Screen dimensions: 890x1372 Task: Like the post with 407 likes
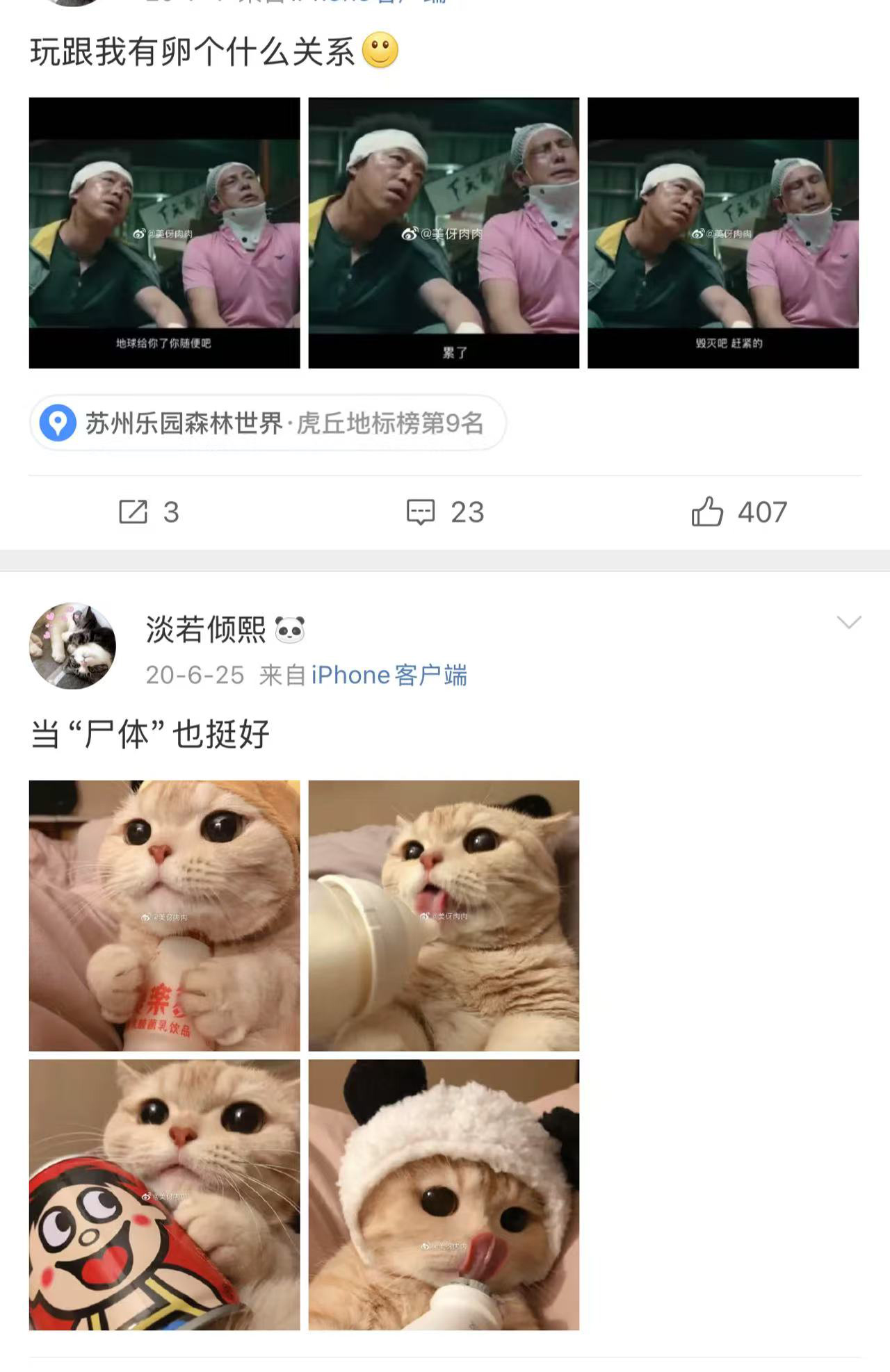[739, 512]
